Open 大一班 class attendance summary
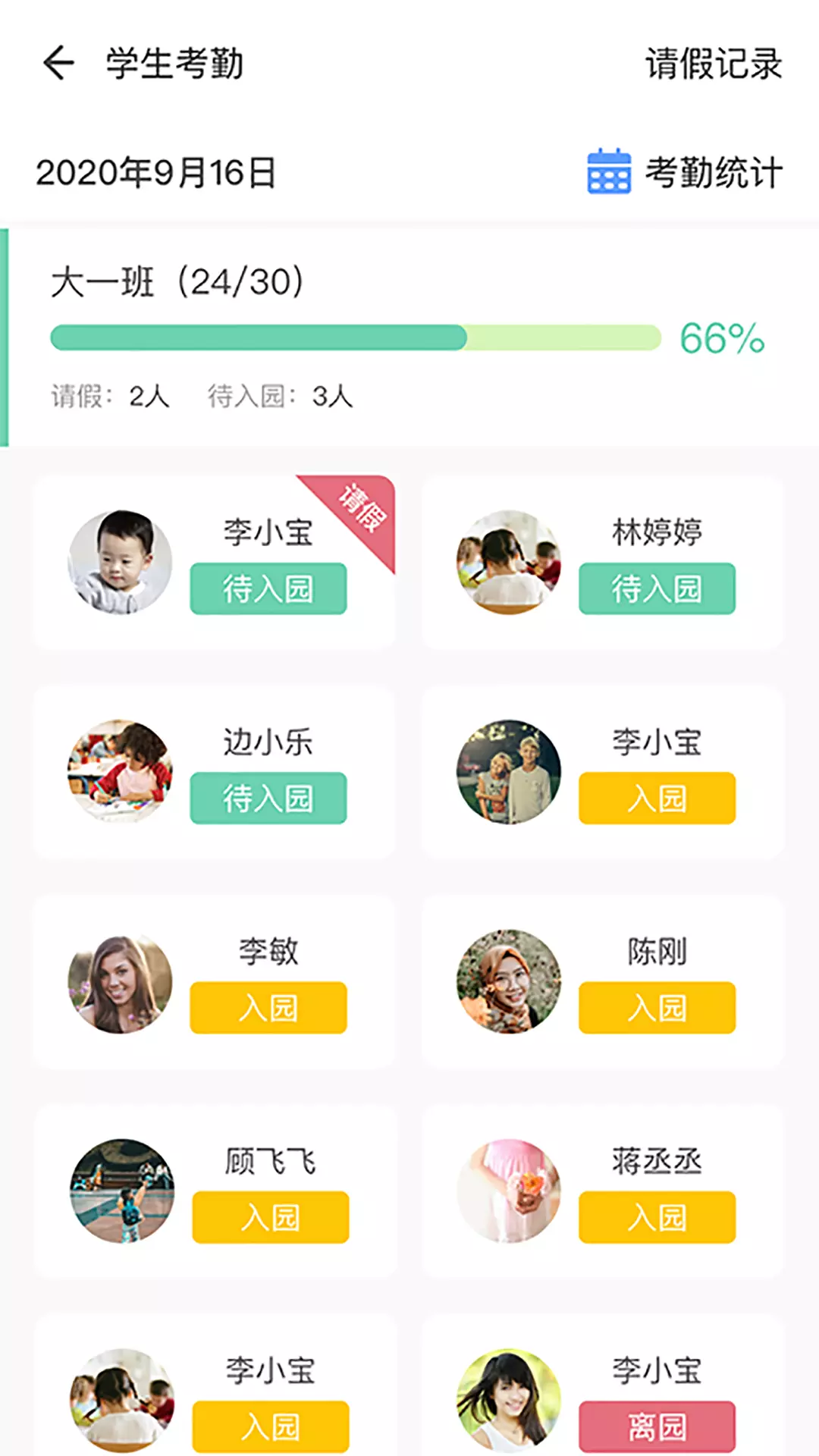The height and width of the screenshot is (1456, 819). (x=409, y=337)
